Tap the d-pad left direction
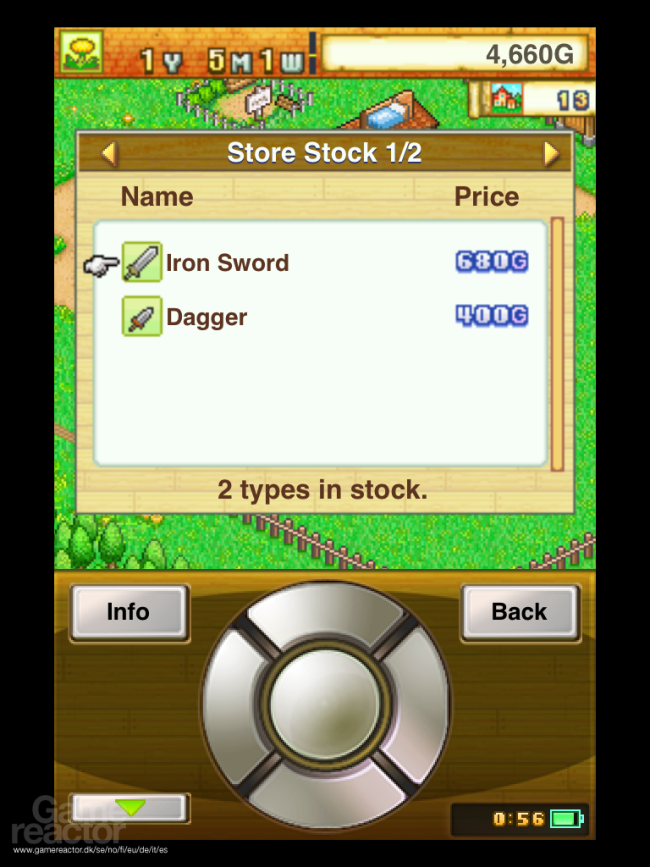This screenshot has height=867, width=650. 233,704
